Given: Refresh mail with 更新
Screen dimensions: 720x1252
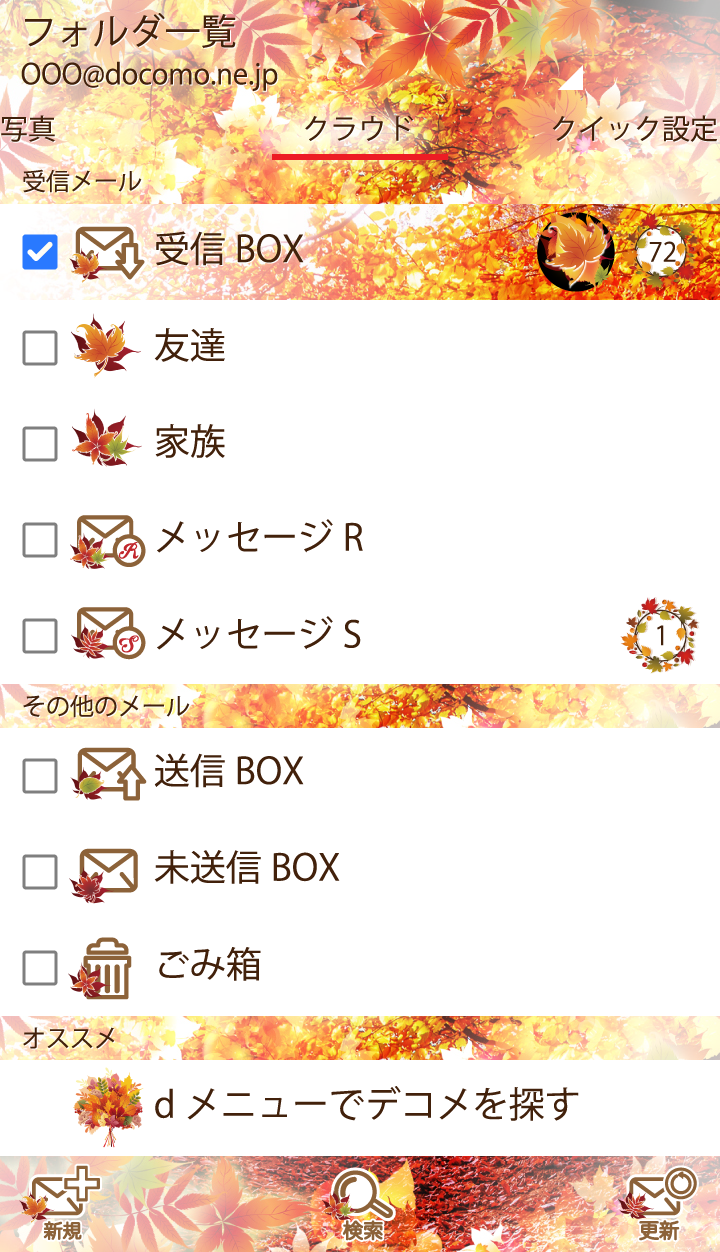Looking at the screenshot, I should [x=660, y=1205].
